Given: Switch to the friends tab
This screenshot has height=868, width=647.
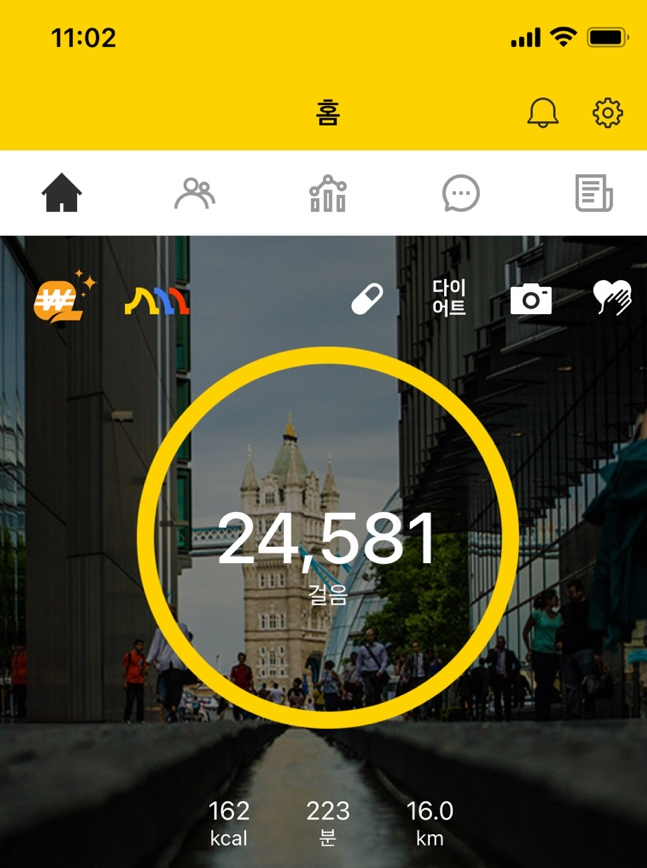Looking at the screenshot, I should (194, 193).
